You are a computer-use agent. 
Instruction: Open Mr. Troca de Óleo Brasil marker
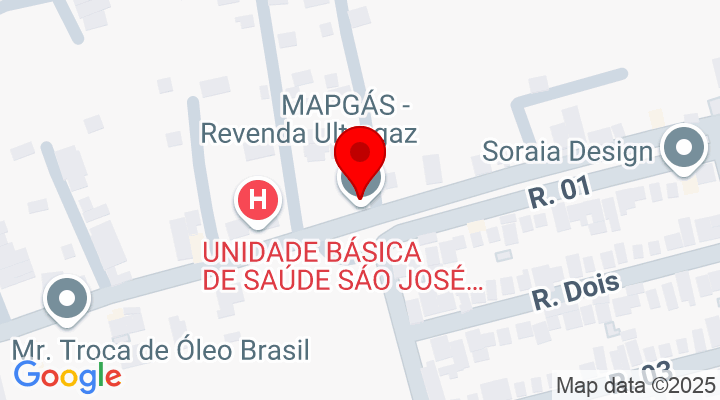click(x=67, y=300)
